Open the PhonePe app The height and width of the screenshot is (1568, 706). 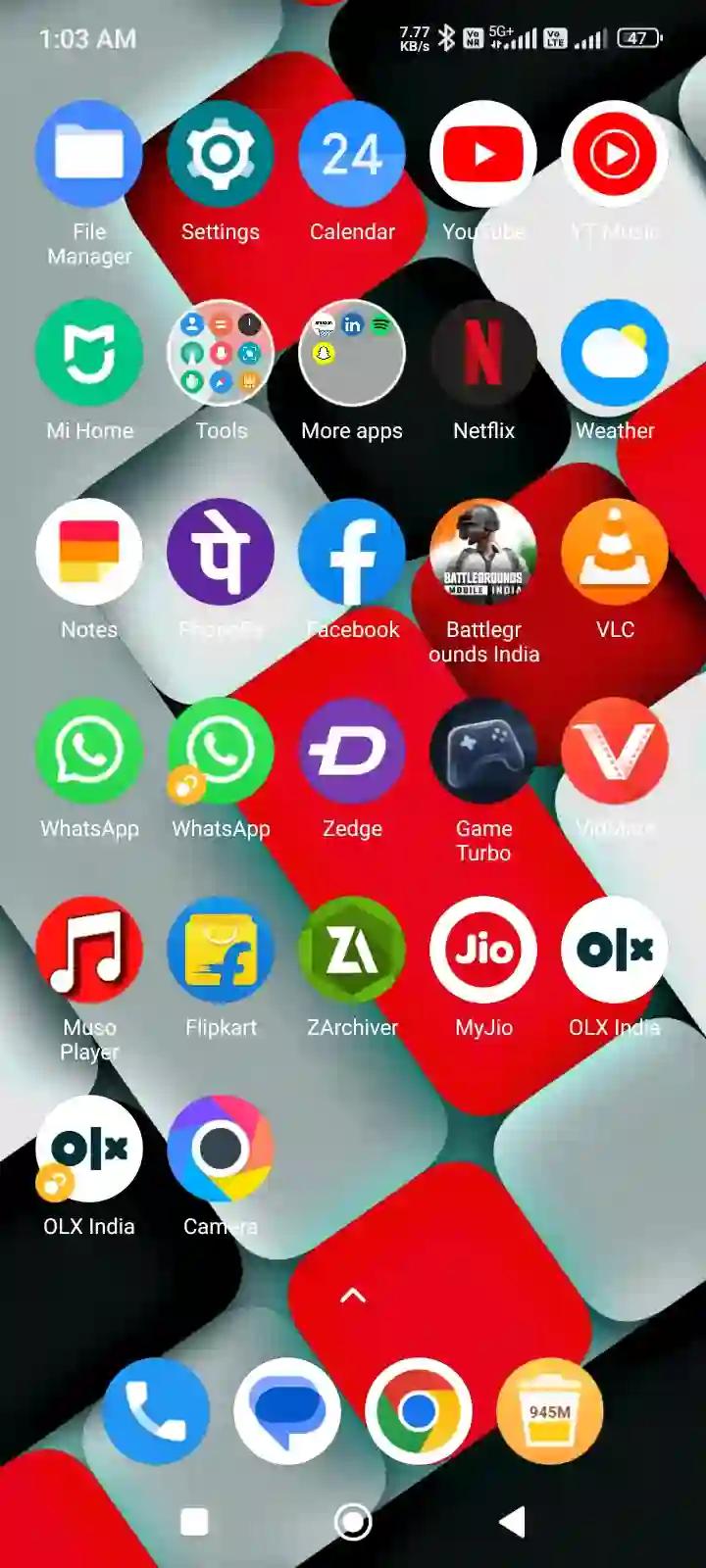pos(221,553)
